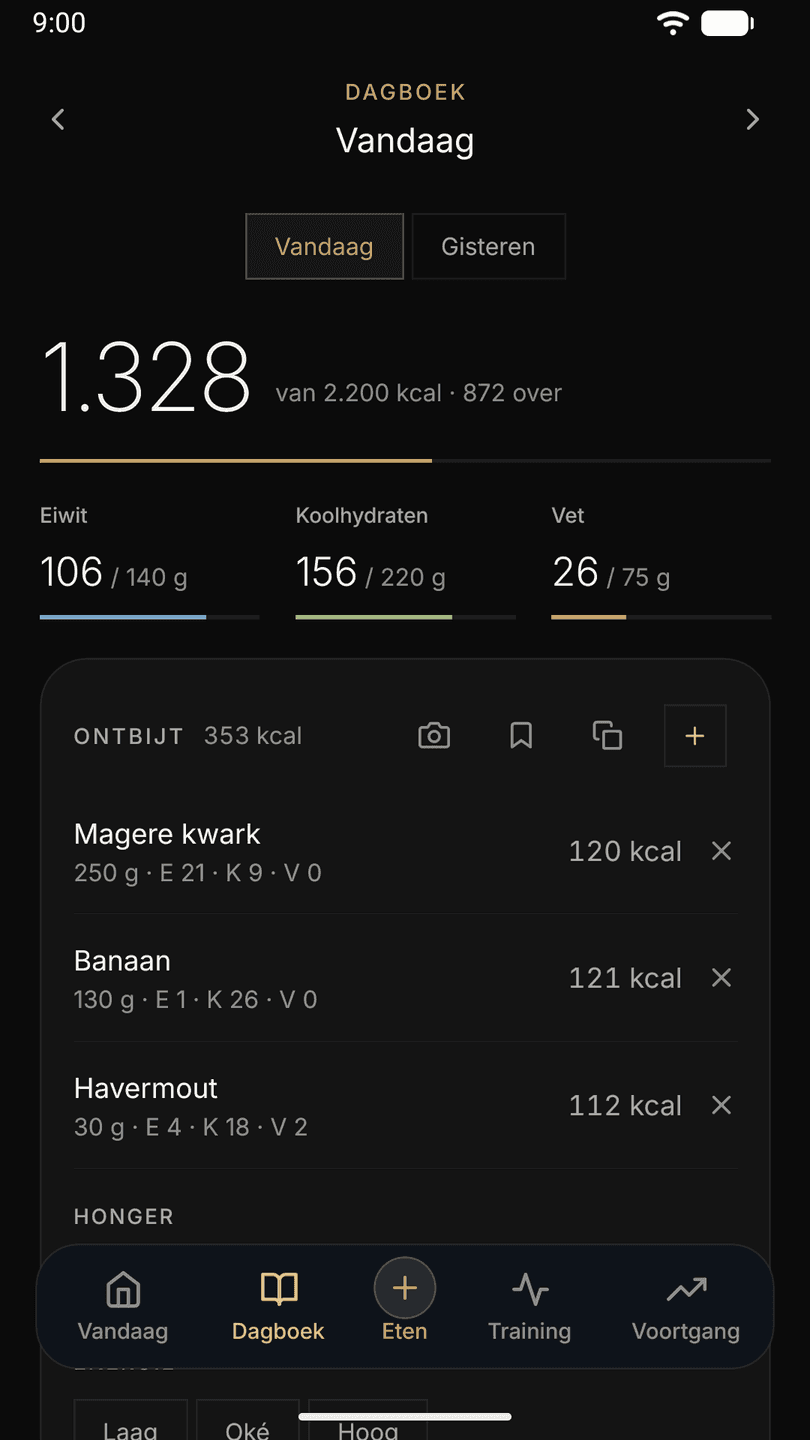Copy the Ontbijt meal
The image size is (810, 1440).
(x=607, y=736)
